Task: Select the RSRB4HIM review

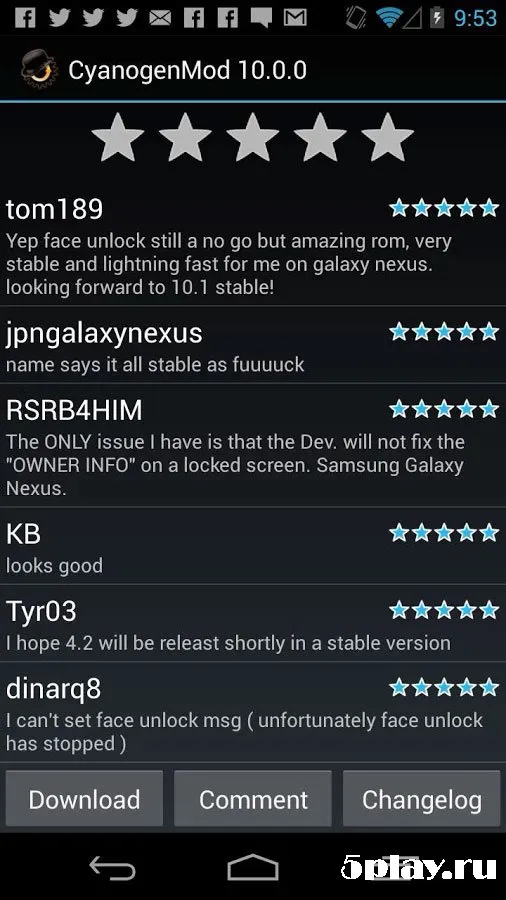Action: coord(253,445)
